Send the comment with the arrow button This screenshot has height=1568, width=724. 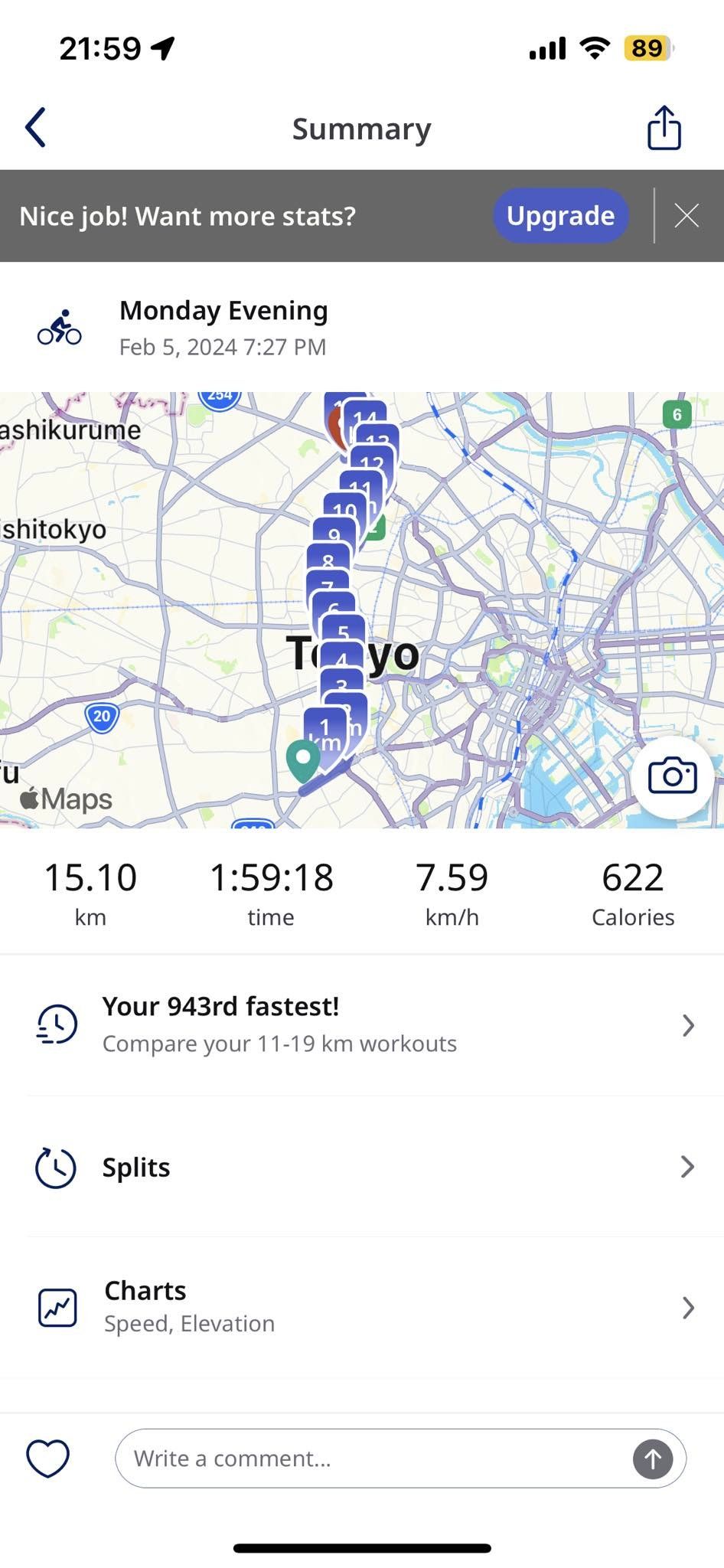[652, 1458]
